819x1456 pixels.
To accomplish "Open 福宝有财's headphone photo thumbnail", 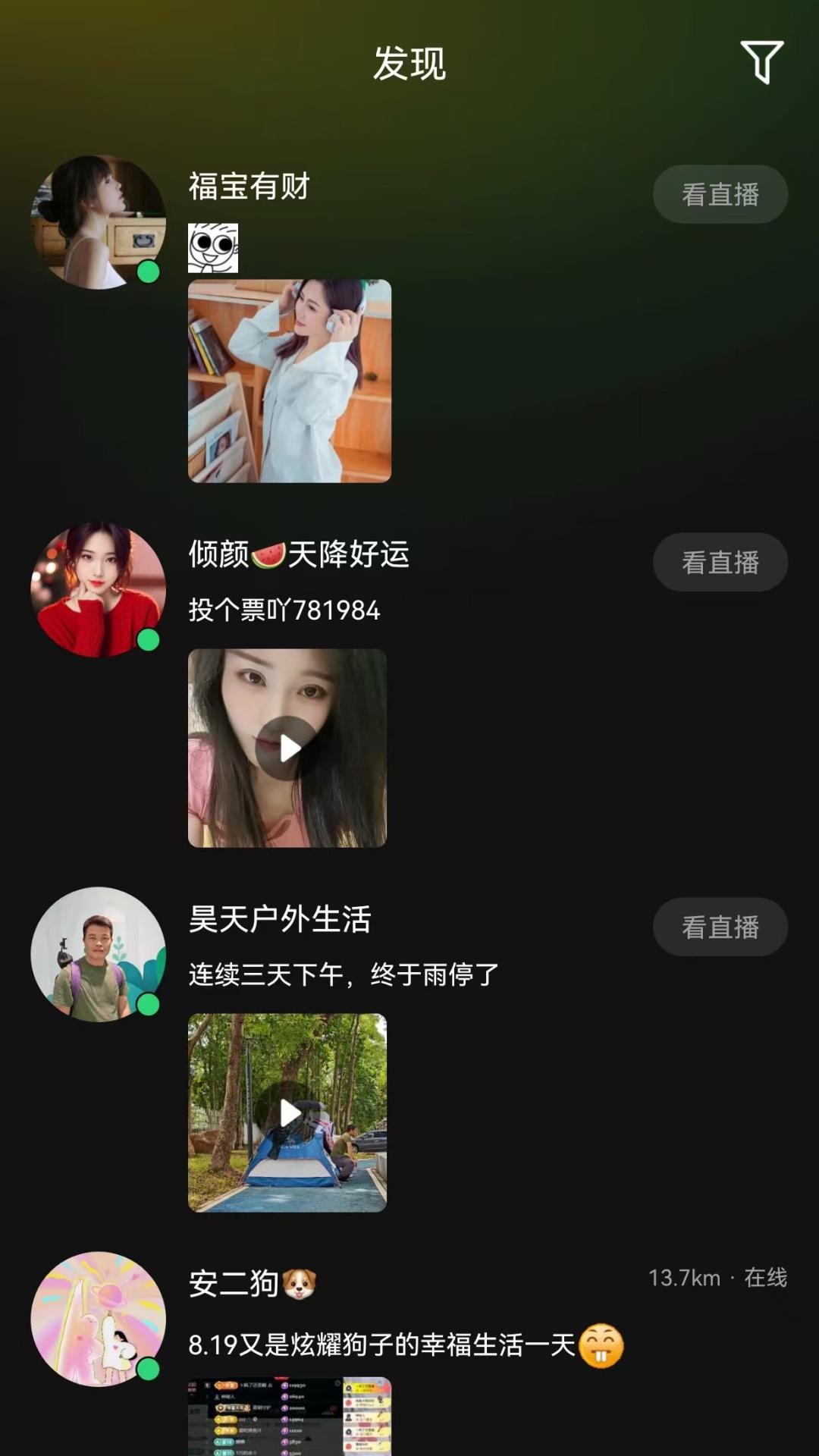I will point(288,379).
